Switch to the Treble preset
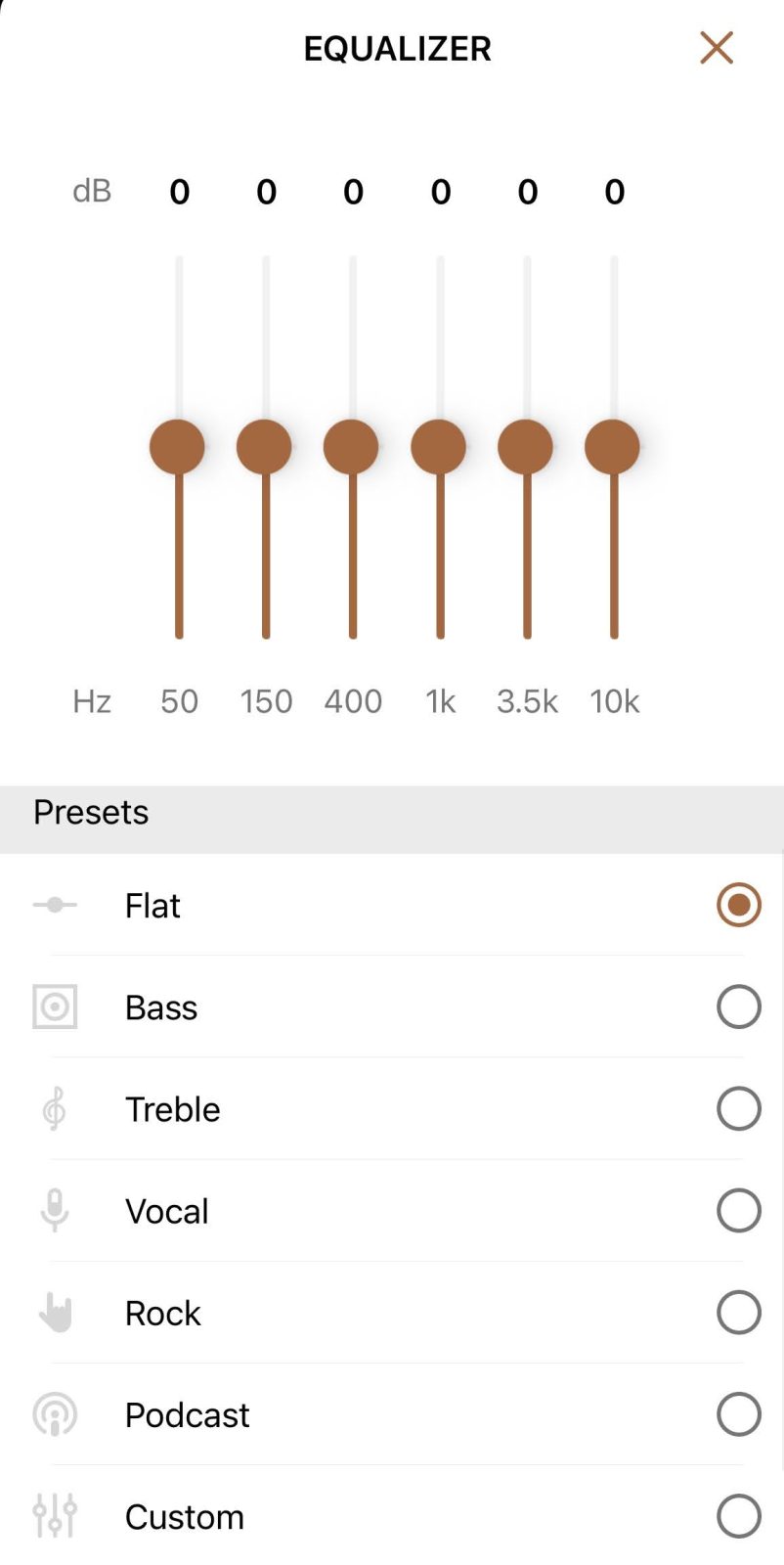This screenshot has width=784, height=1565. point(738,1108)
